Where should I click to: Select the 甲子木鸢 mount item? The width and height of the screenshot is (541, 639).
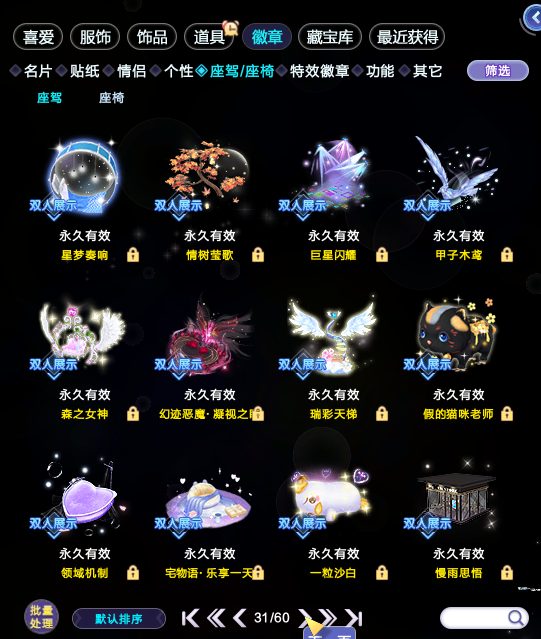coord(459,200)
